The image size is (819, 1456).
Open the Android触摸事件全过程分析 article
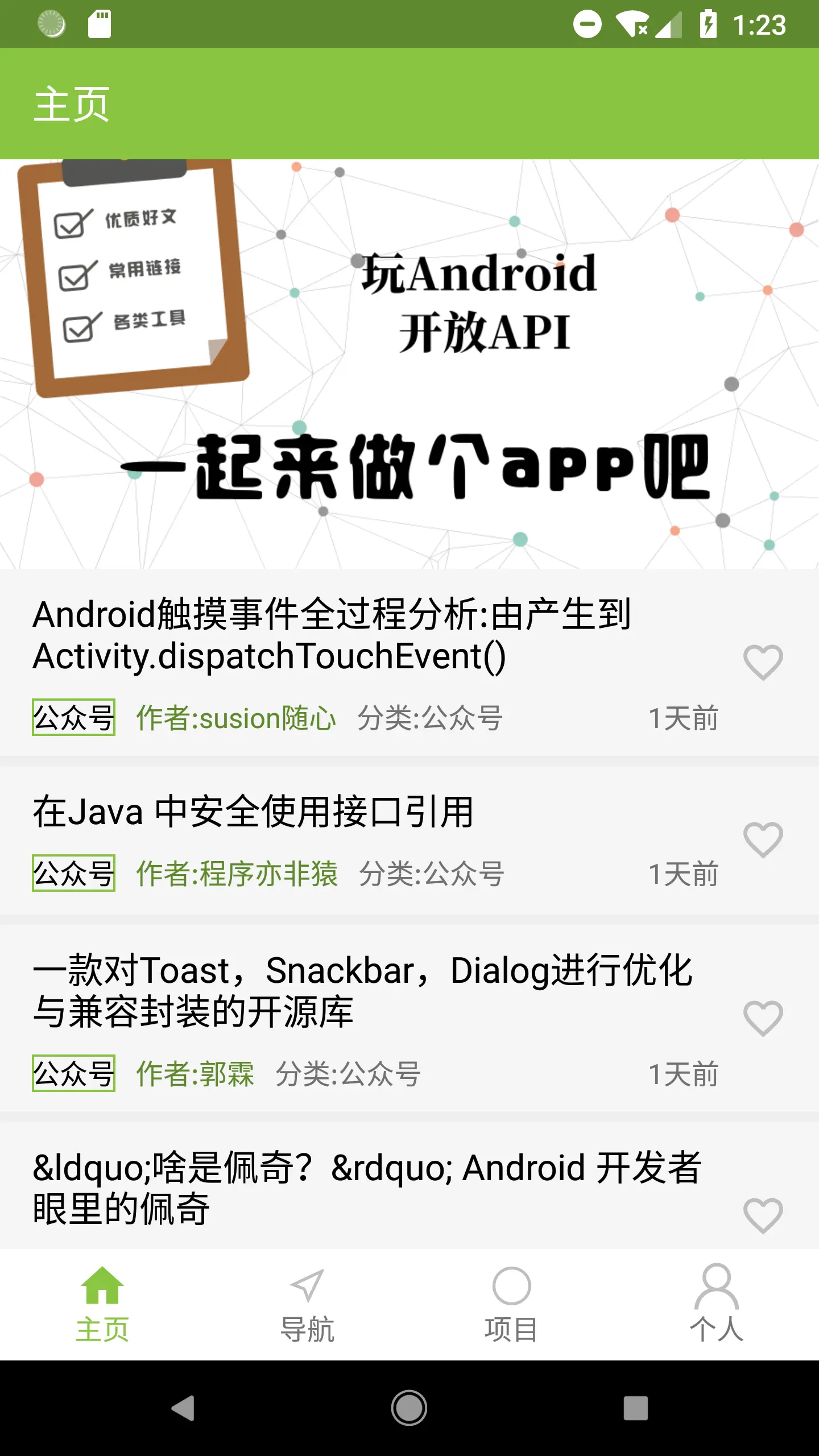[330, 635]
